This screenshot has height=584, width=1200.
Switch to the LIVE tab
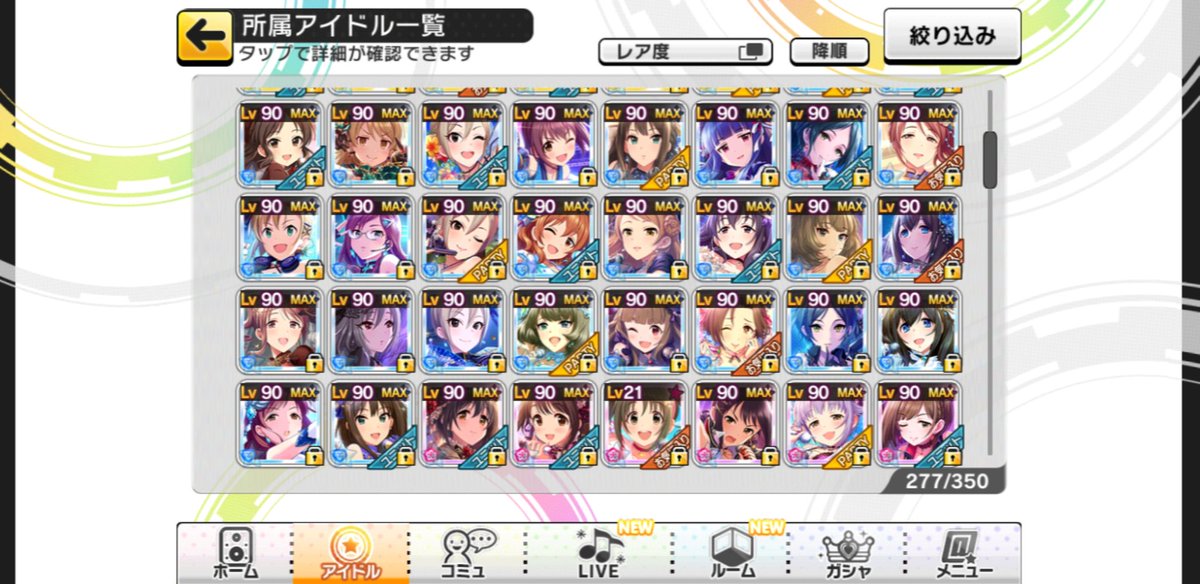(x=600, y=553)
